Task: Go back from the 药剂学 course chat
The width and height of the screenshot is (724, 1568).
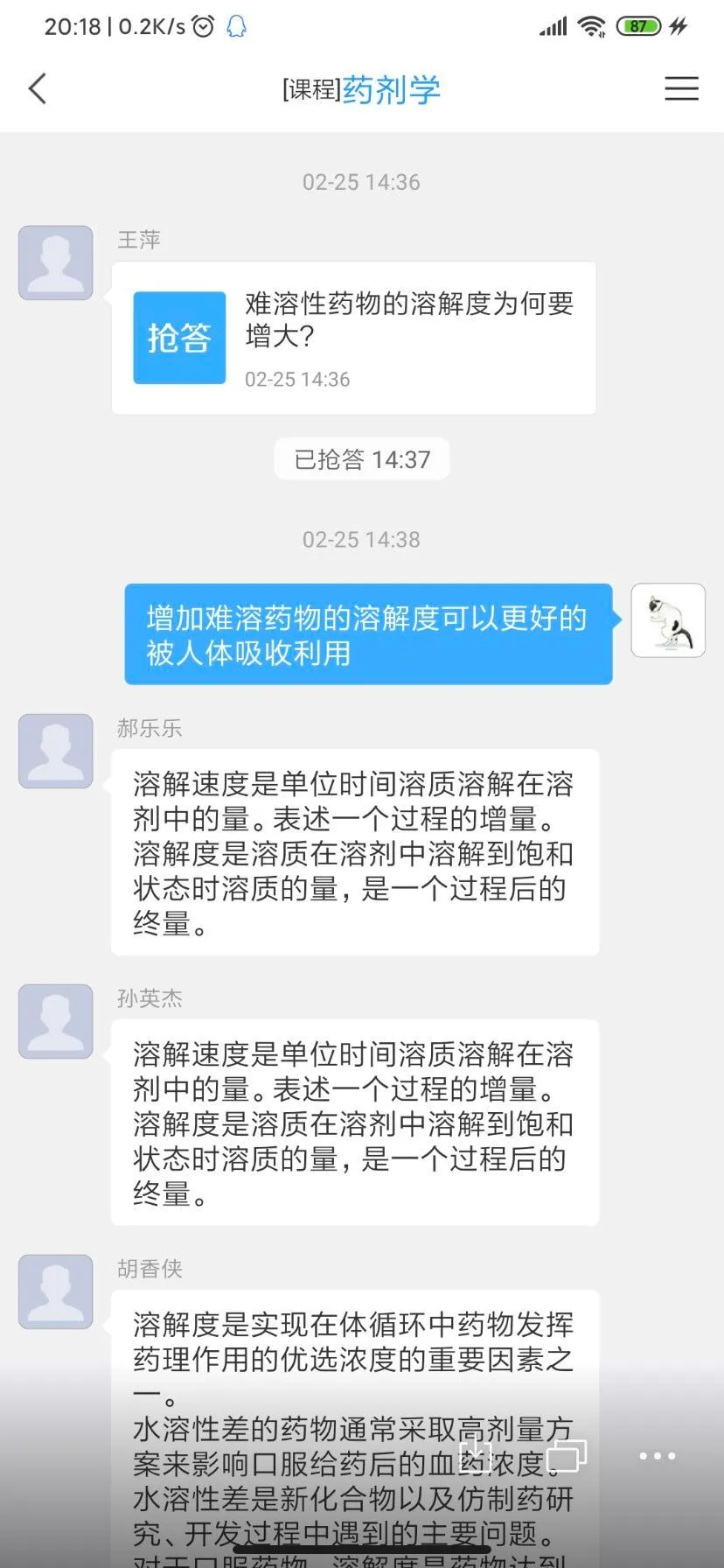Action: [38, 88]
